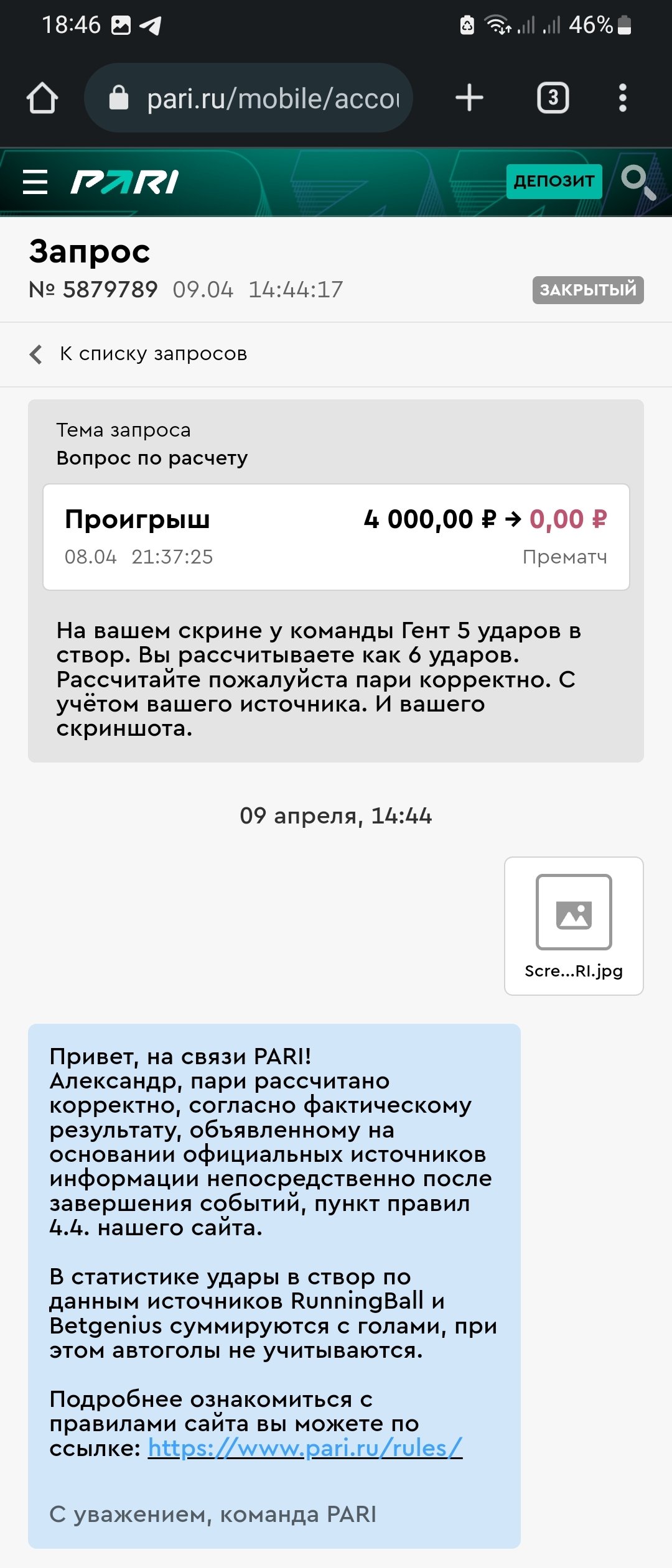Open the browser overflow menu
The image size is (672, 1568).
[622, 98]
